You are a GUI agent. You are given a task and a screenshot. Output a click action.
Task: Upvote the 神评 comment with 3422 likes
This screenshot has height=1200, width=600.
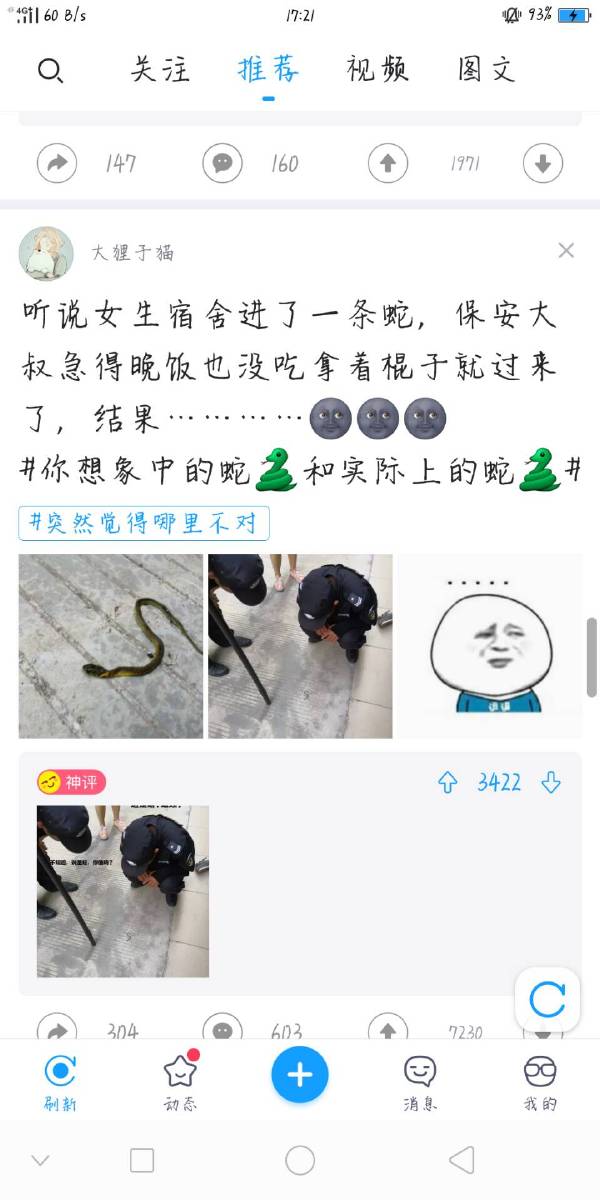click(448, 783)
